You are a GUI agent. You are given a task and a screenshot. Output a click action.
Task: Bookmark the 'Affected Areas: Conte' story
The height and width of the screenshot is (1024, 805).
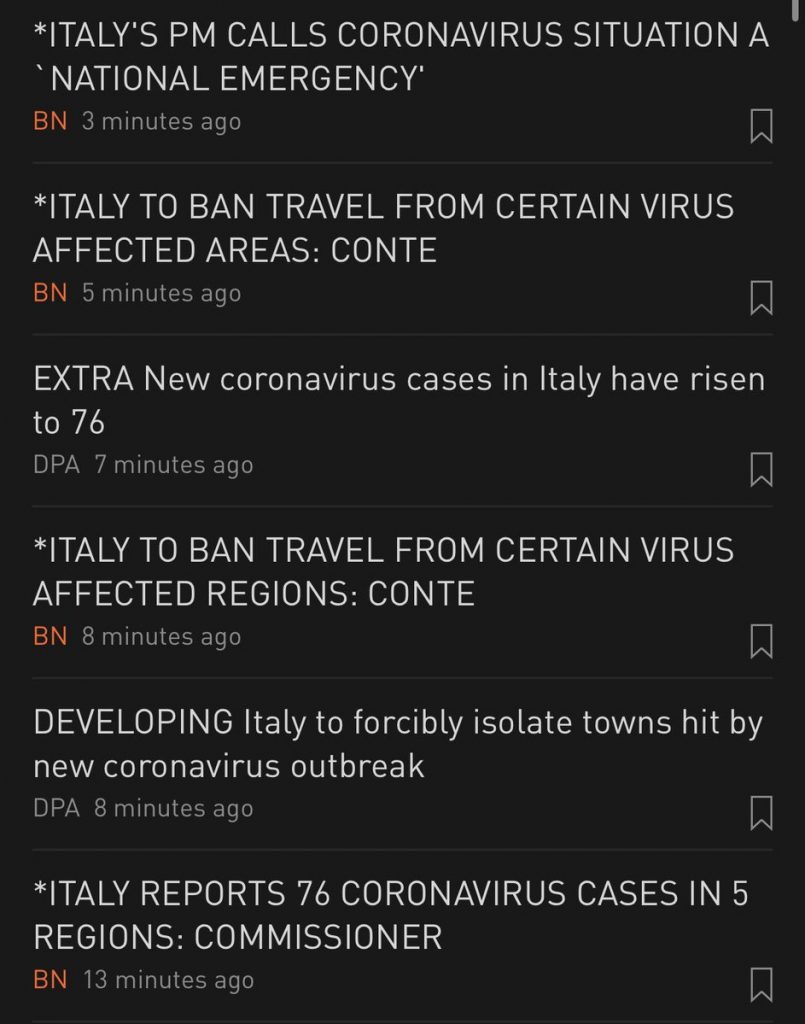(761, 298)
